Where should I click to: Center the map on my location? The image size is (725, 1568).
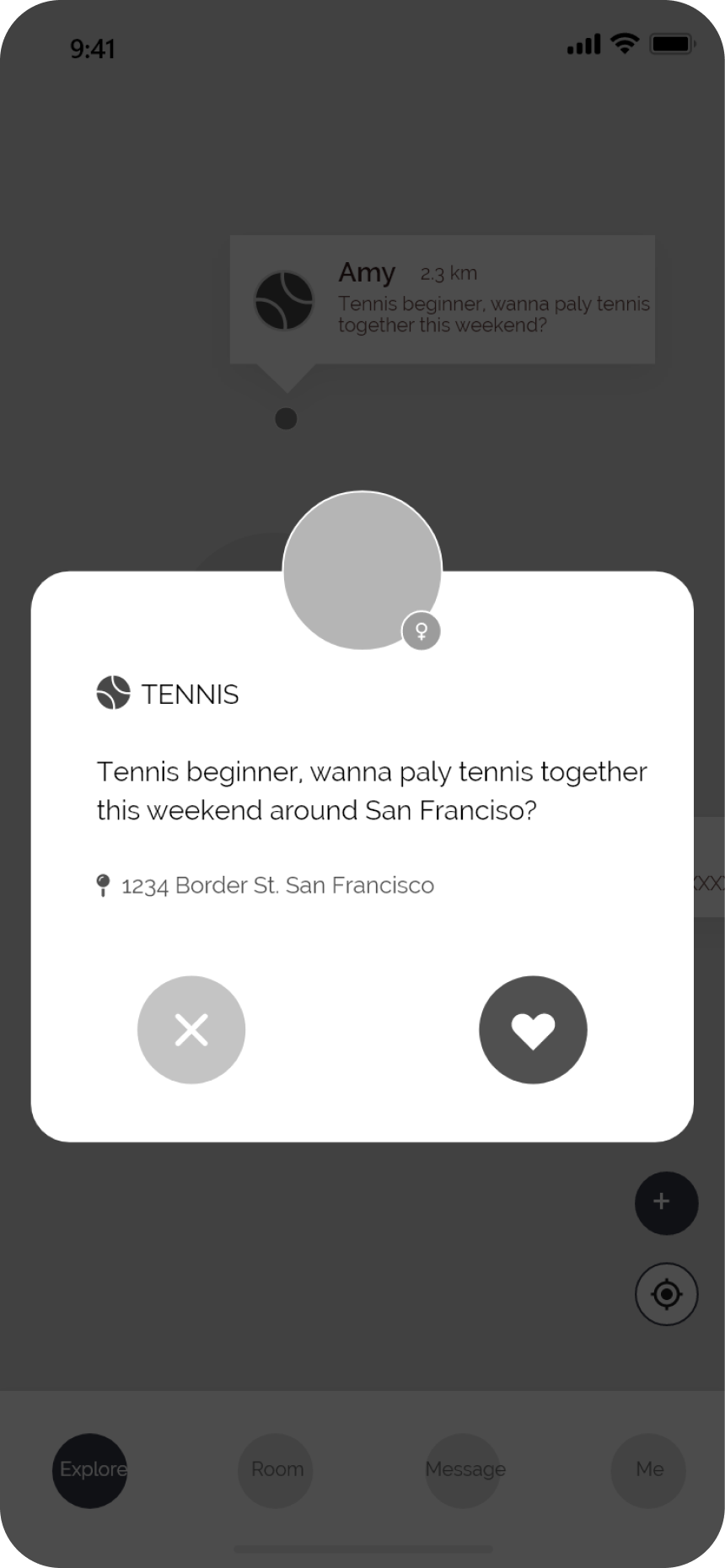click(x=666, y=1294)
